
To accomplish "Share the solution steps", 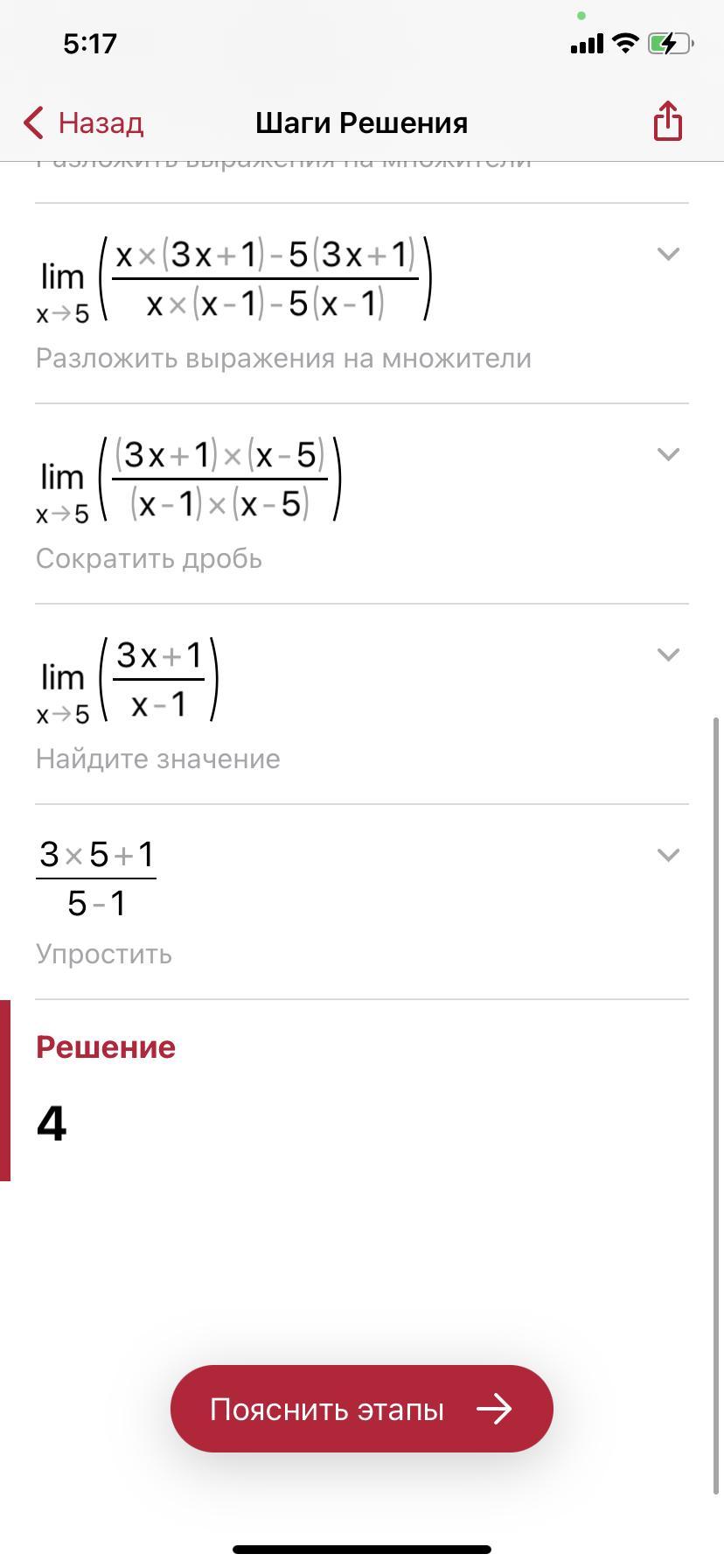I will pyautogui.click(x=667, y=122).
